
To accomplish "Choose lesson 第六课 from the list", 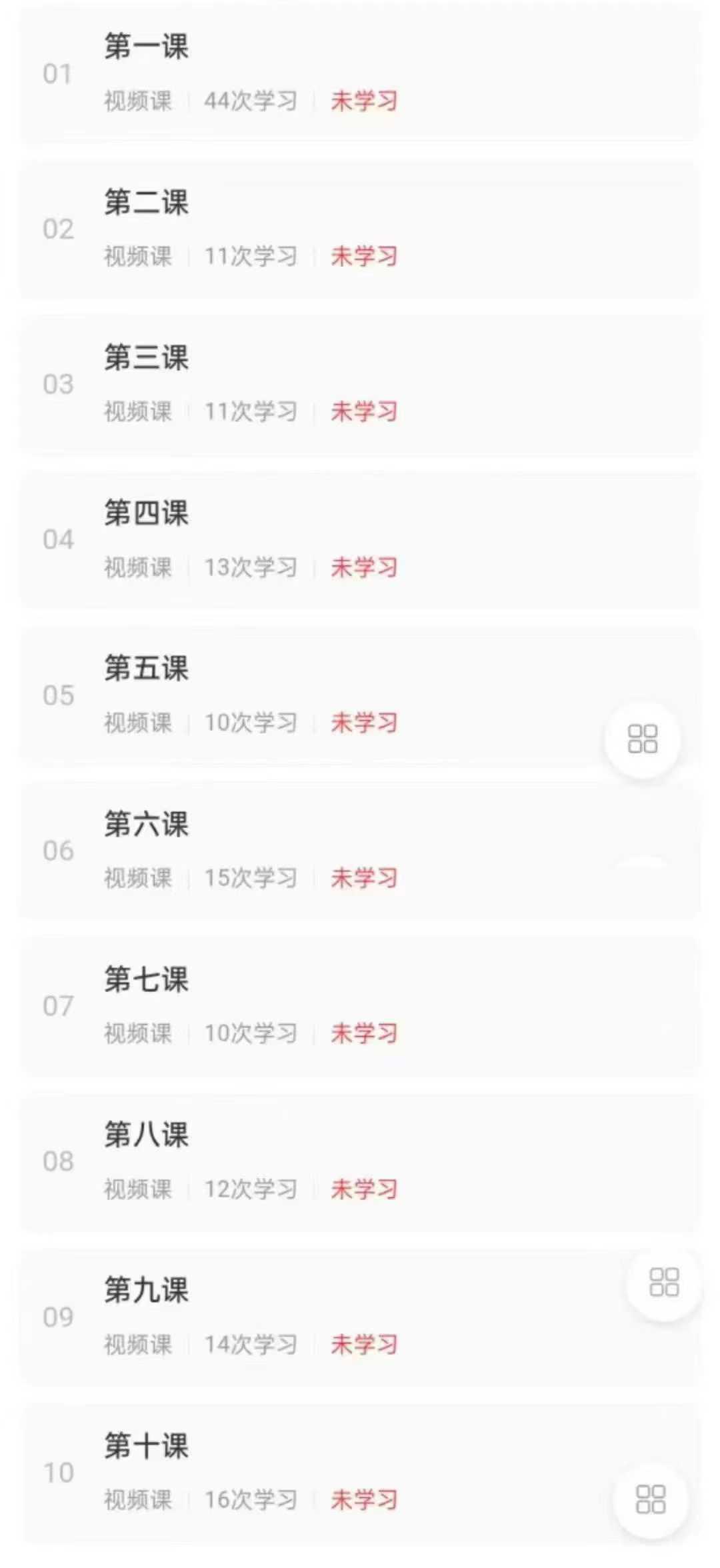I will [x=360, y=850].
